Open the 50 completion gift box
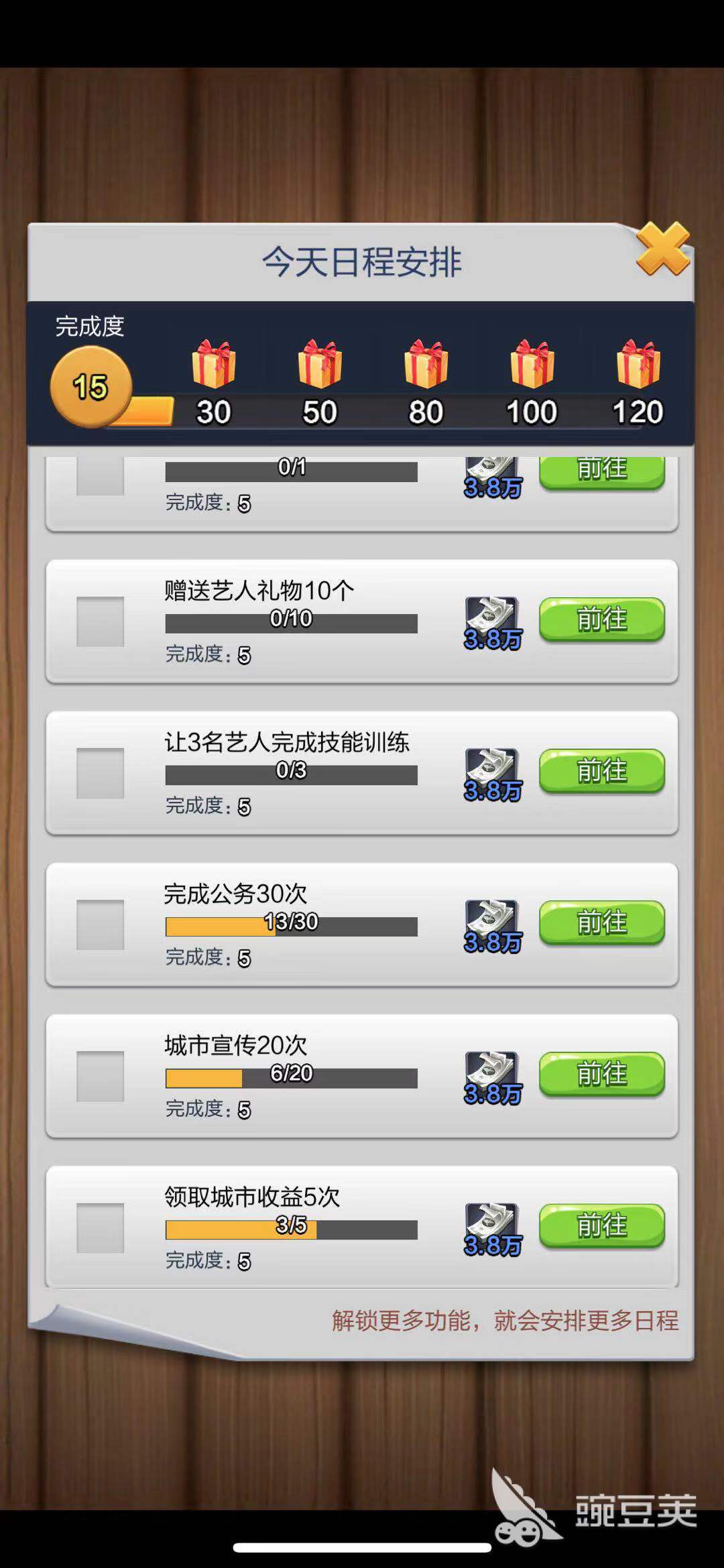The width and height of the screenshot is (724, 1568). point(320,365)
